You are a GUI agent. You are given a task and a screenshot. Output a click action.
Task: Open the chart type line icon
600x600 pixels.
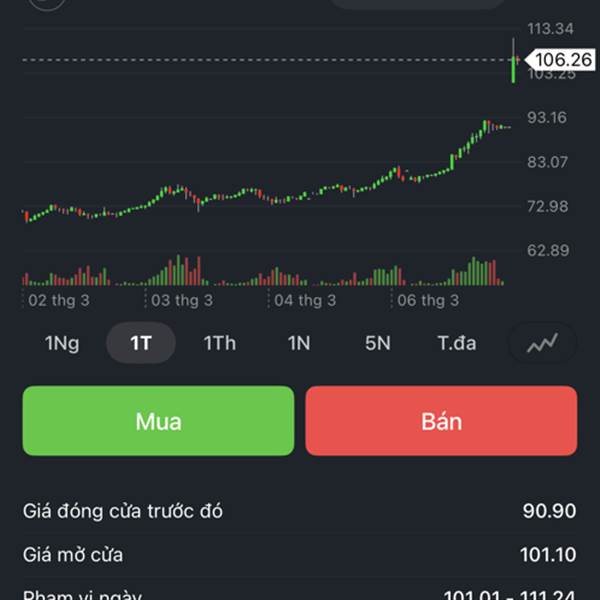tap(542, 343)
